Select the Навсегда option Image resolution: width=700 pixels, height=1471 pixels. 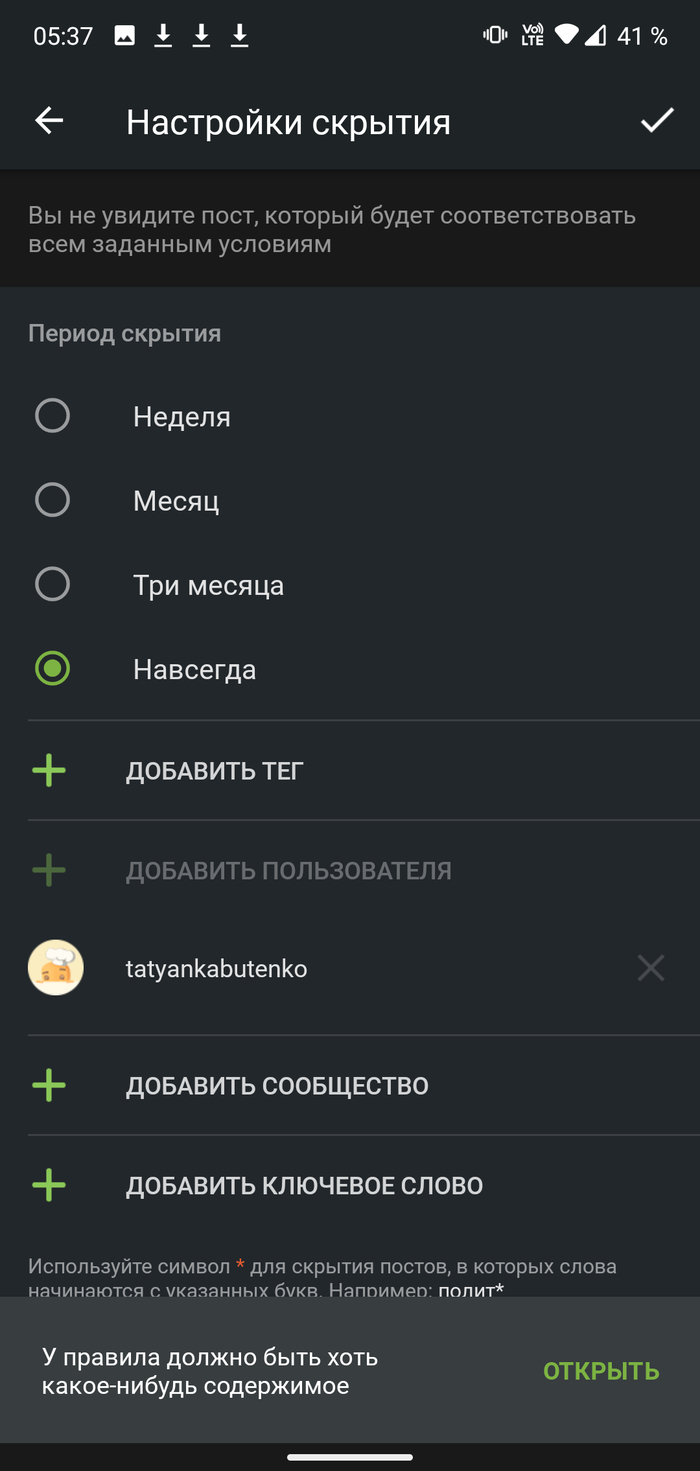click(53, 668)
